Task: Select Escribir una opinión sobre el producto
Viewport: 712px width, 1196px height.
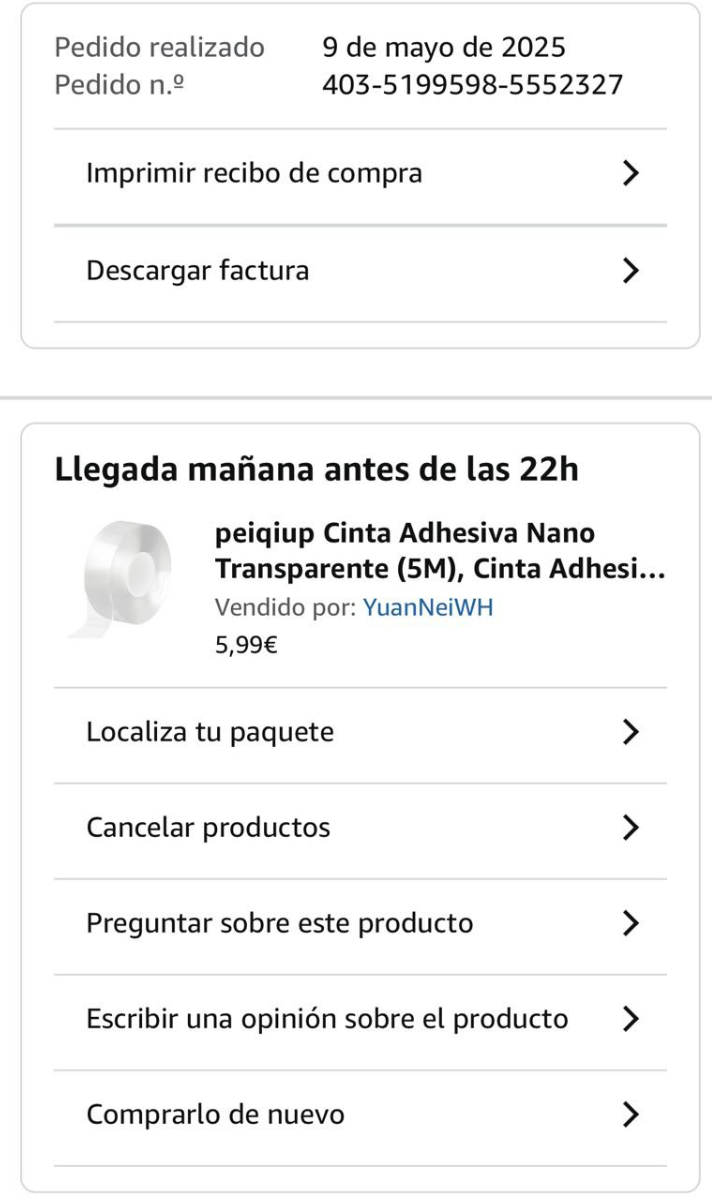Action: coord(360,1019)
